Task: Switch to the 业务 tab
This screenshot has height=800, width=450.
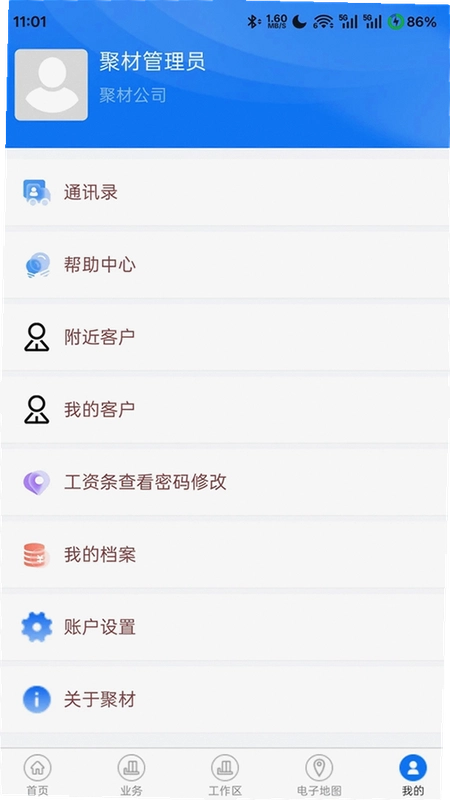Action: pos(131,775)
